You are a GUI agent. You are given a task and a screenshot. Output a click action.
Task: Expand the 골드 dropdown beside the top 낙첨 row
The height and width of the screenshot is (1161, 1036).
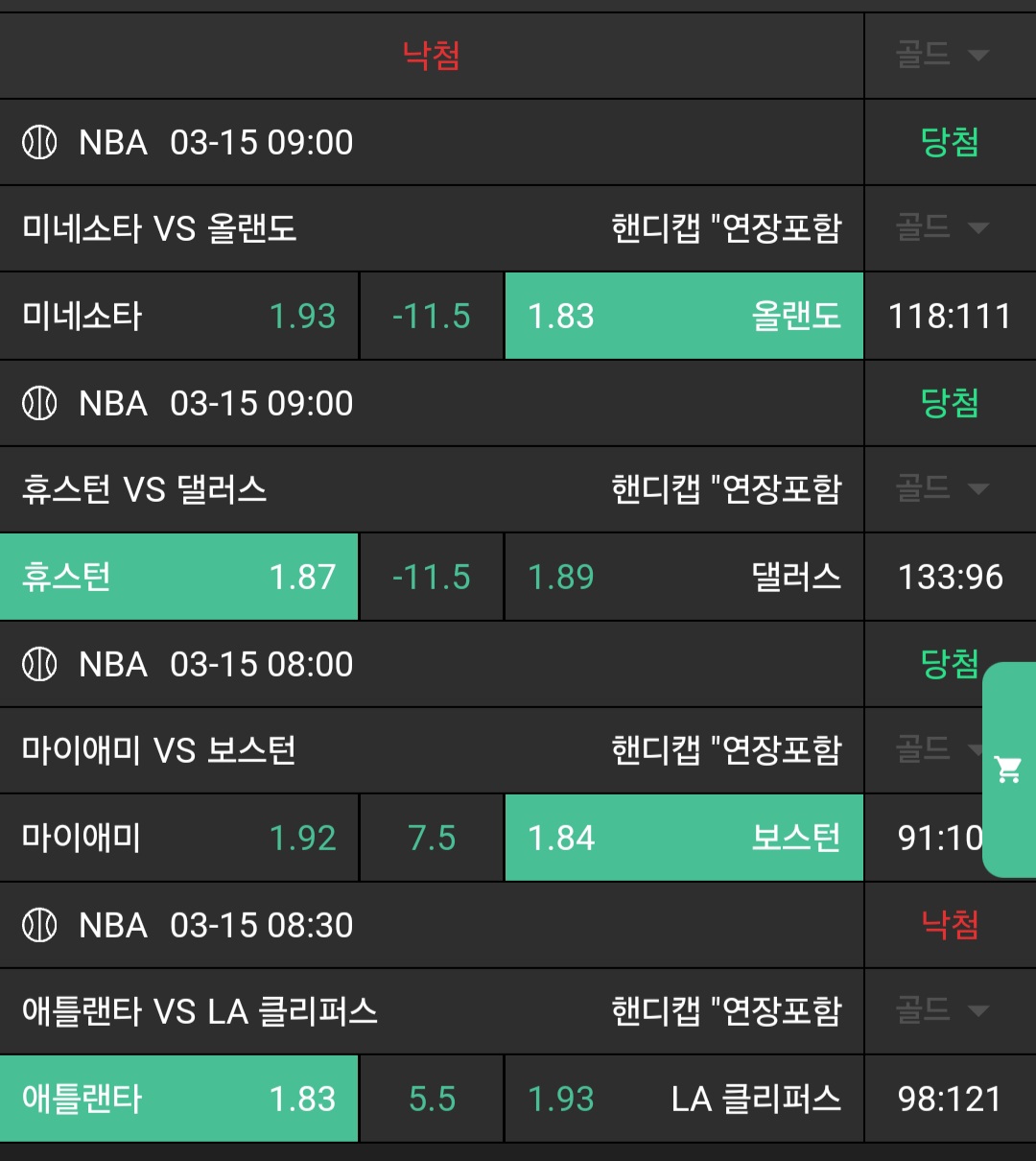coord(942,55)
